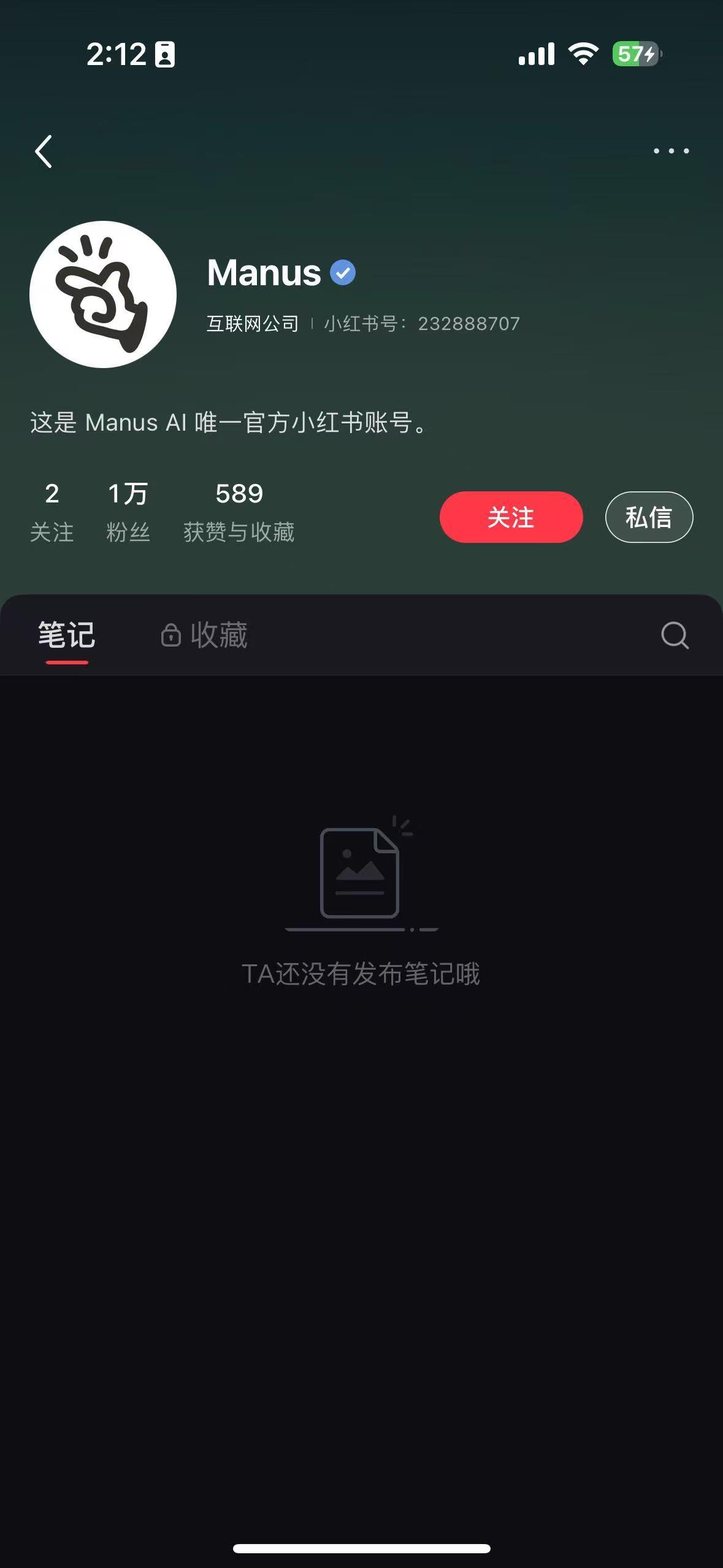Click the back arrow to exit profile
Image resolution: width=723 pixels, height=1568 pixels.
pyautogui.click(x=43, y=151)
